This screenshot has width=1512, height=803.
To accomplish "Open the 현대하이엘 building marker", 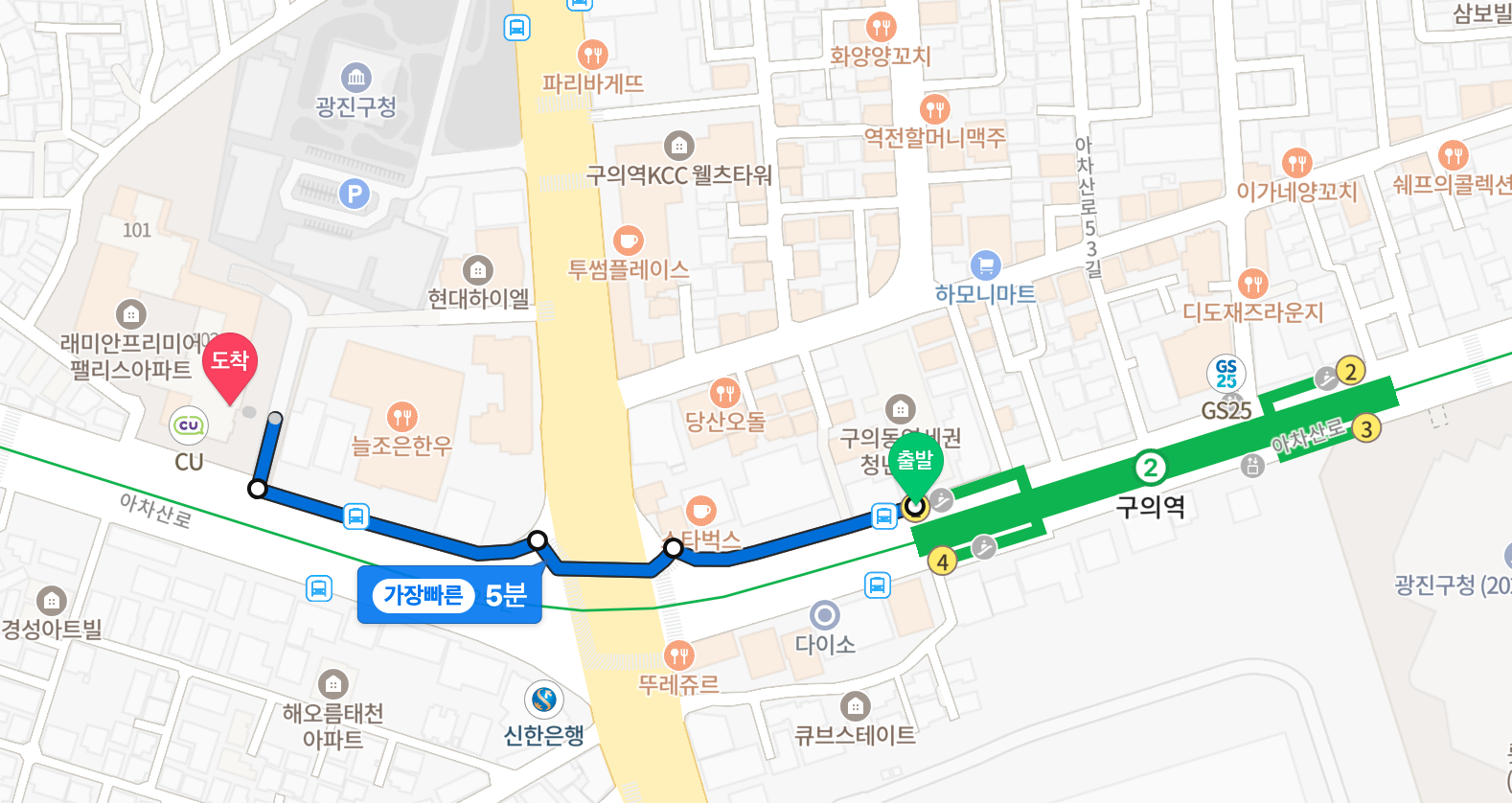I will pyautogui.click(x=477, y=270).
